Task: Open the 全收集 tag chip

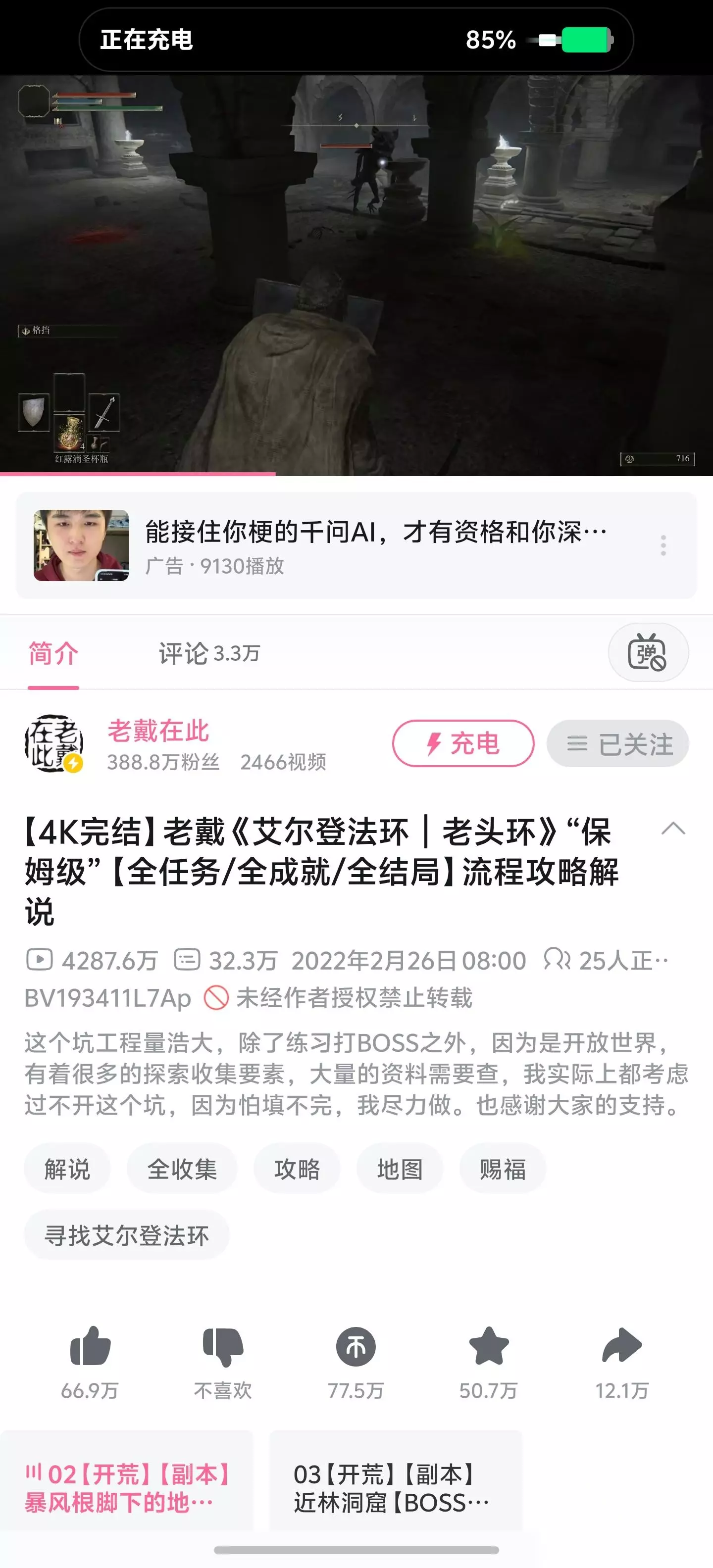Action: [181, 1168]
